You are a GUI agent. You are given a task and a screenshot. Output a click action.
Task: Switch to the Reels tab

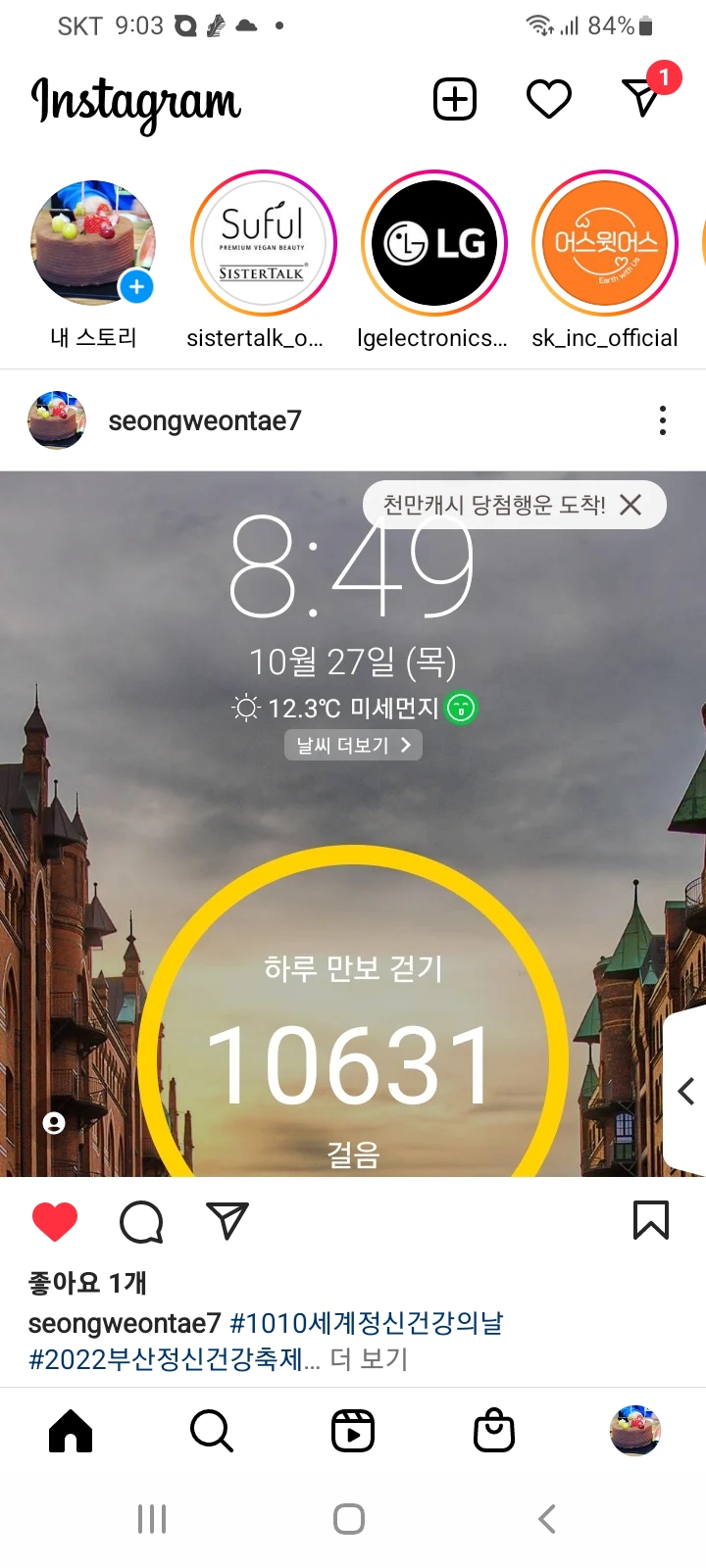coord(353,1431)
